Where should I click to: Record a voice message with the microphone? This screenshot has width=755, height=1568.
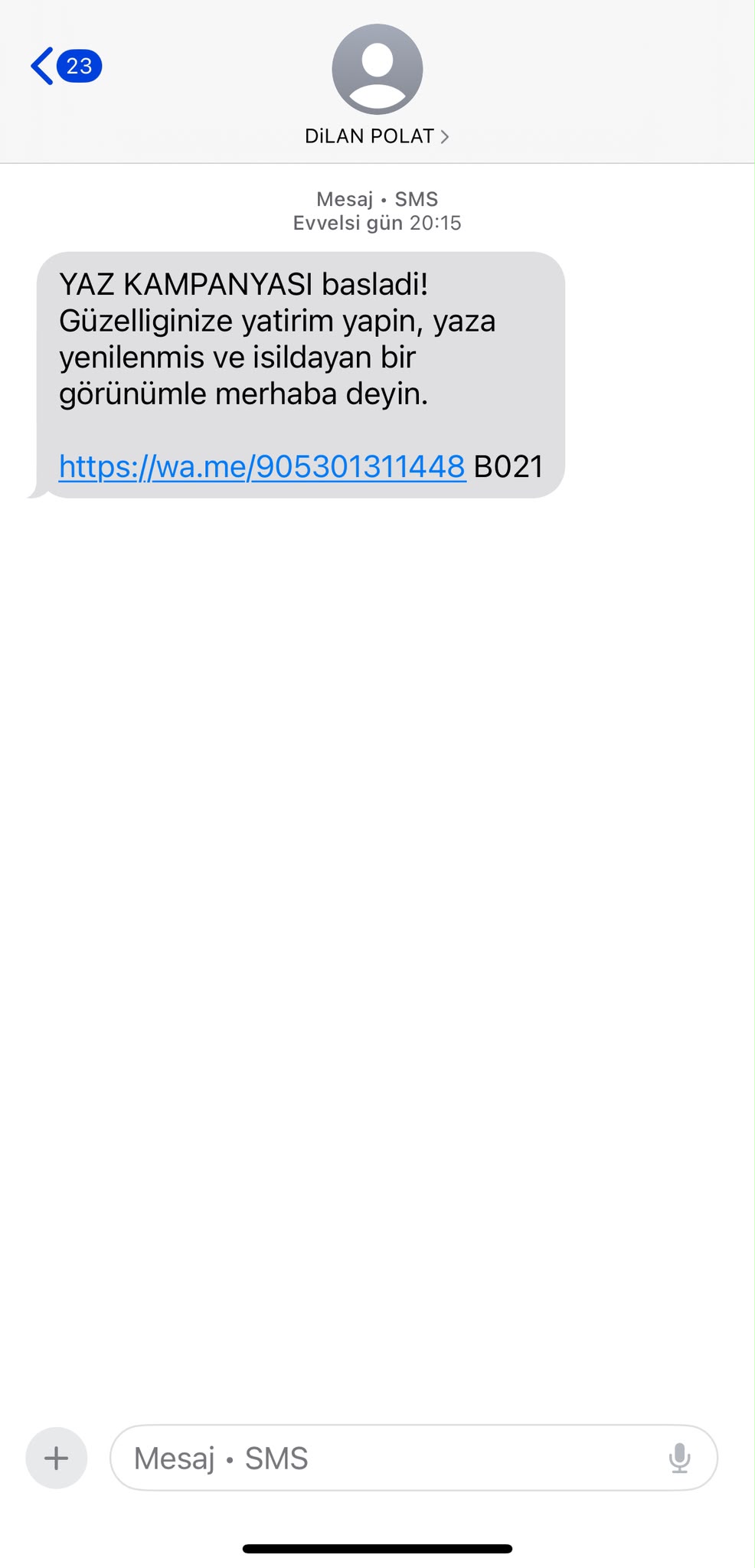[x=679, y=1458]
